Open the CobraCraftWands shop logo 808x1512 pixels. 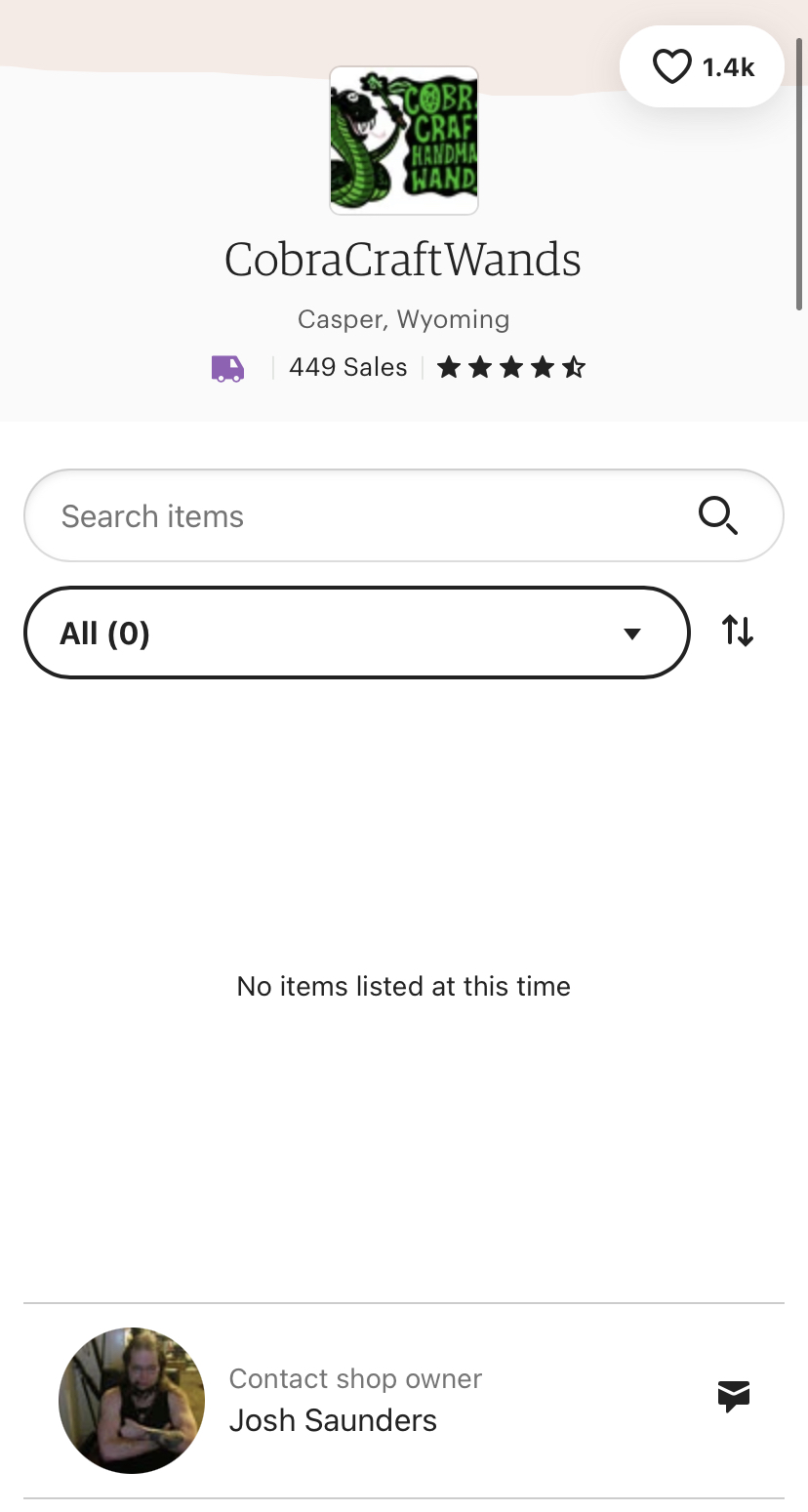point(404,141)
